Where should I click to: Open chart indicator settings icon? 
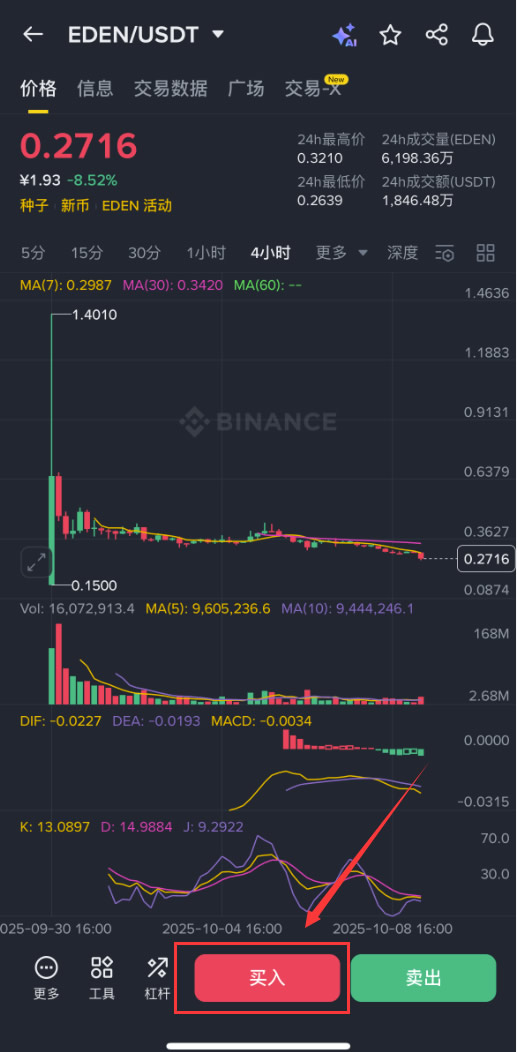[x=445, y=253]
